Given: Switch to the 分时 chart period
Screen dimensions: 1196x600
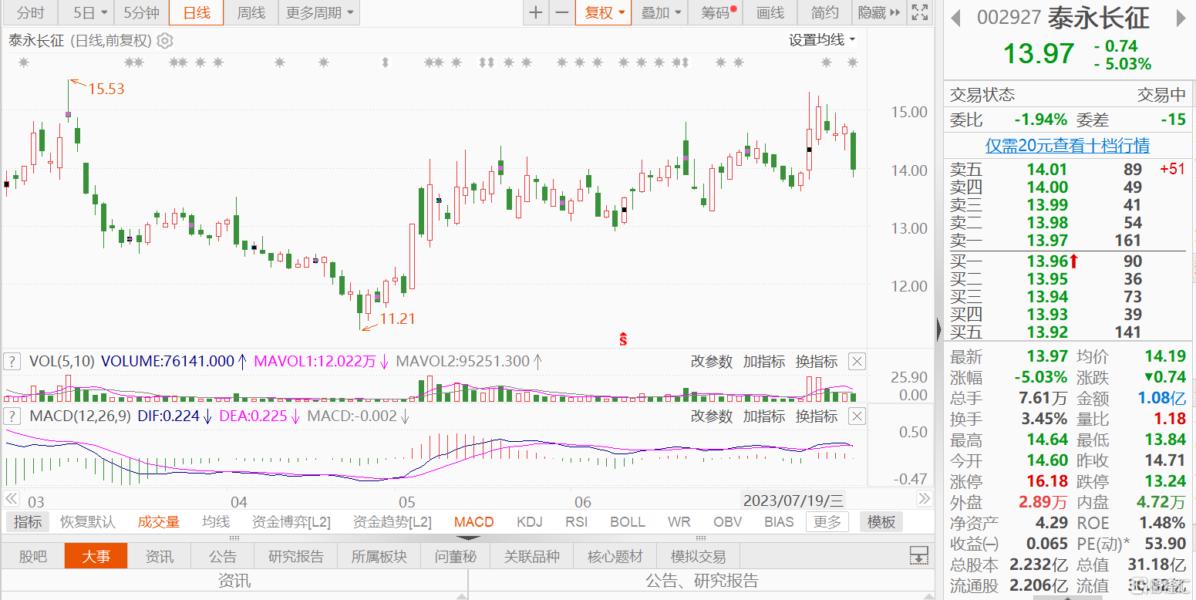Looking at the screenshot, I should [x=30, y=13].
